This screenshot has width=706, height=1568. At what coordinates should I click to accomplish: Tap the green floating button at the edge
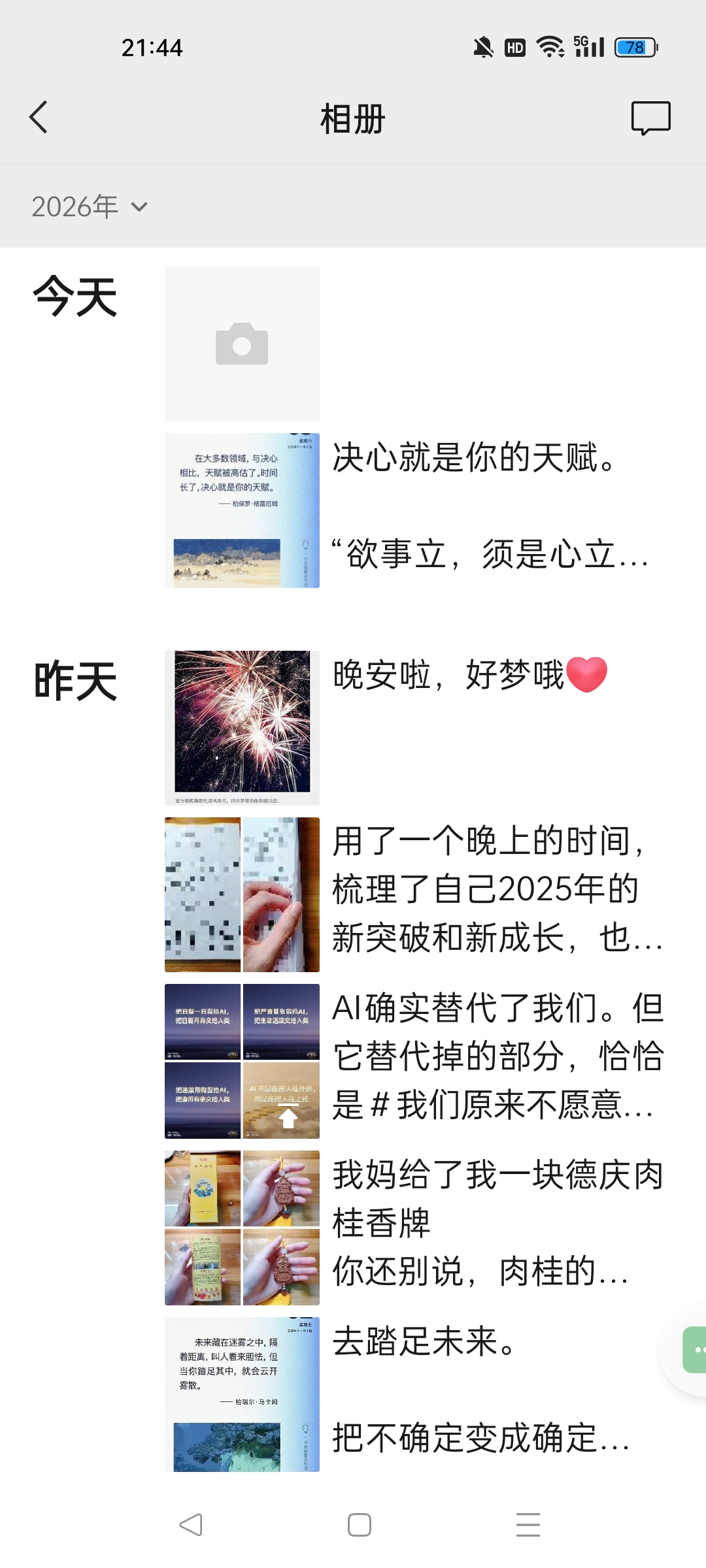click(694, 1350)
